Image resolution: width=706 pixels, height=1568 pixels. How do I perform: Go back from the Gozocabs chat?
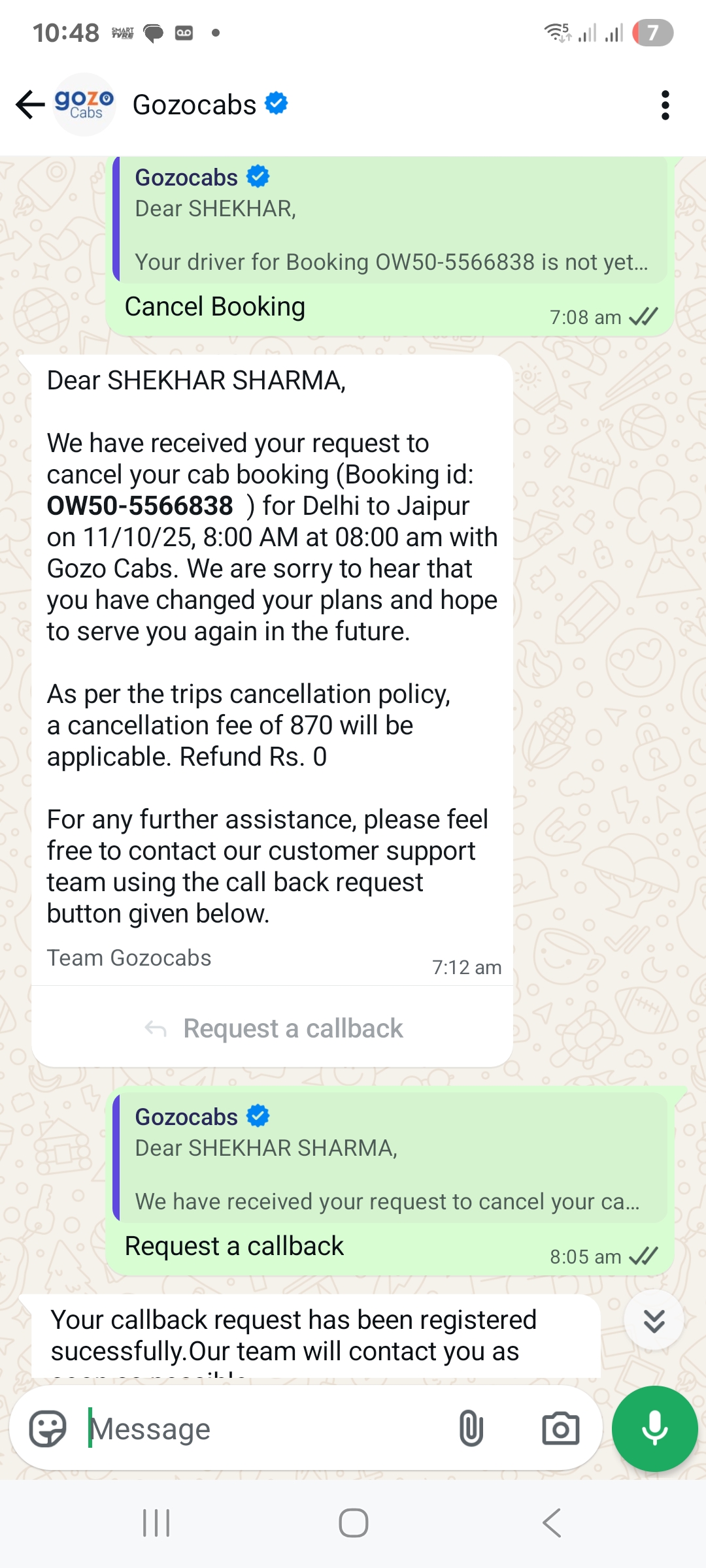30,105
